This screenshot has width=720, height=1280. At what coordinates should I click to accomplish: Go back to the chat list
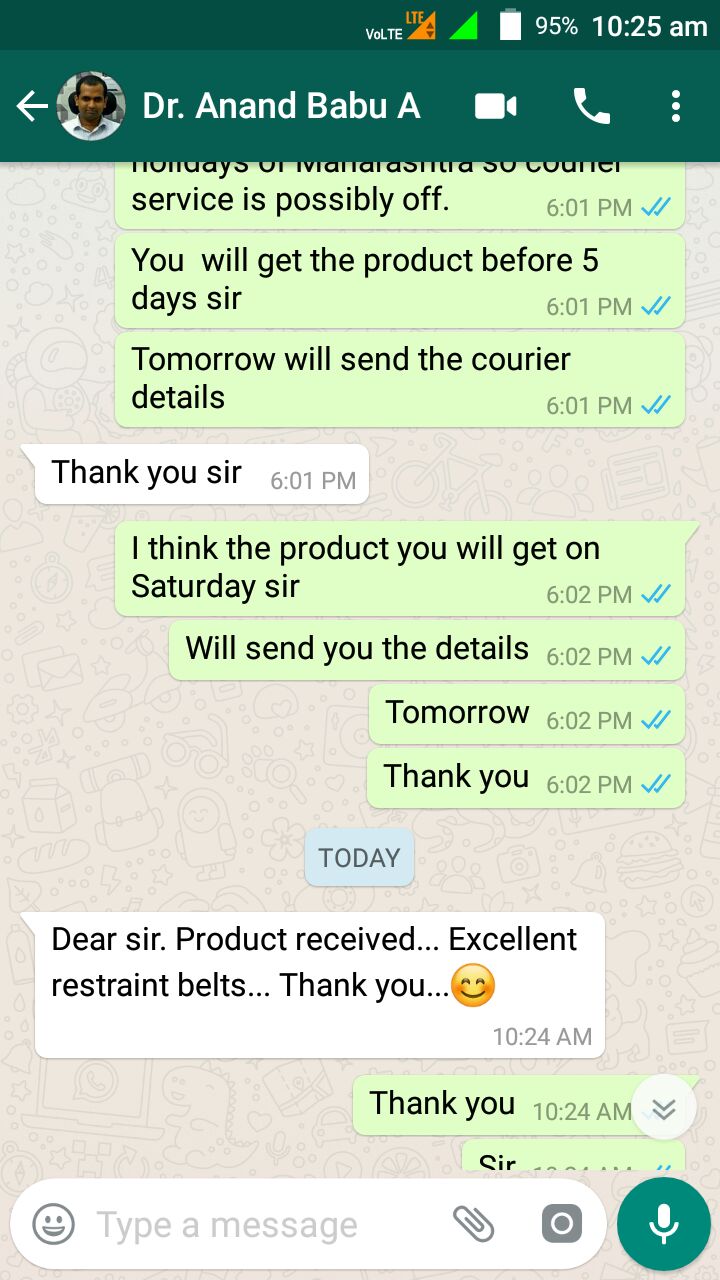coord(32,106)
